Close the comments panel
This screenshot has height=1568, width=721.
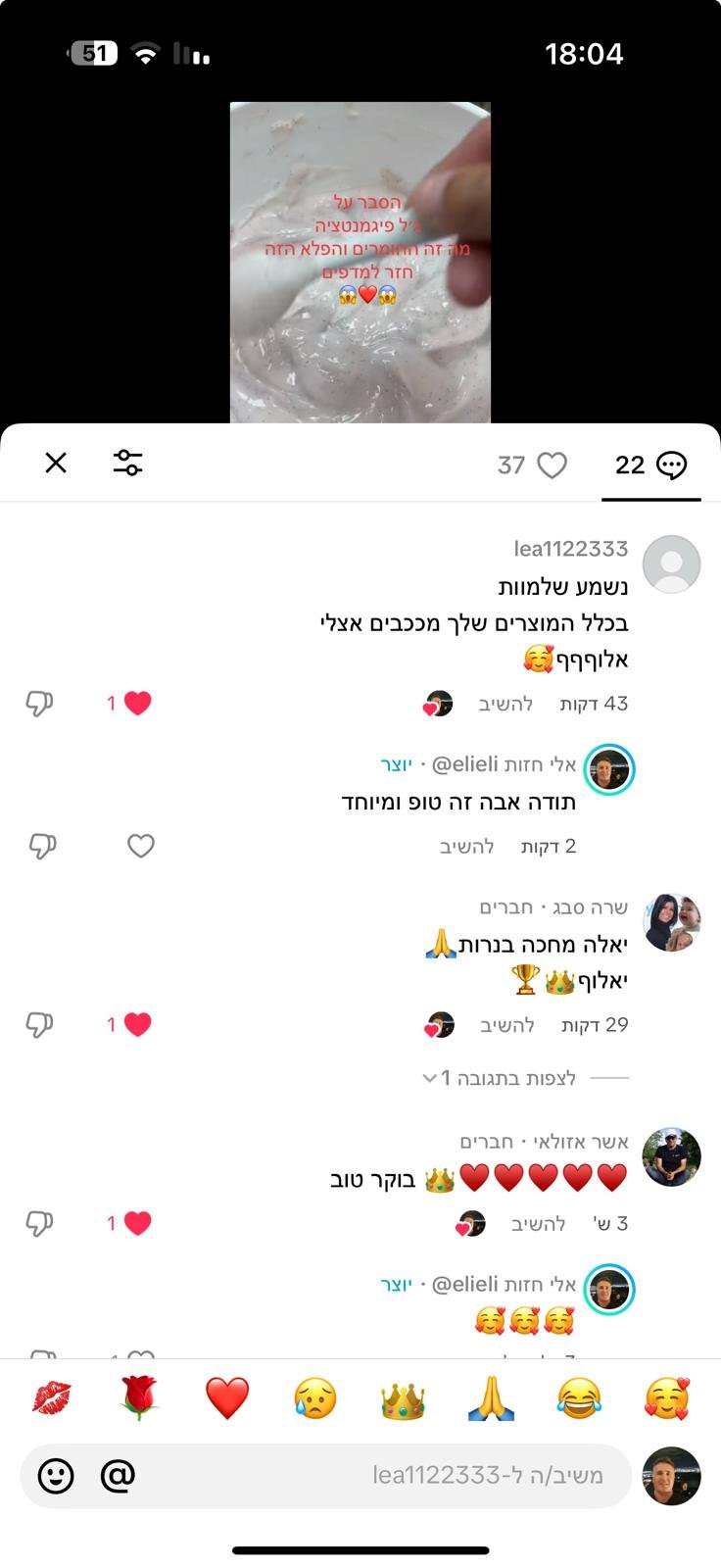56,463
